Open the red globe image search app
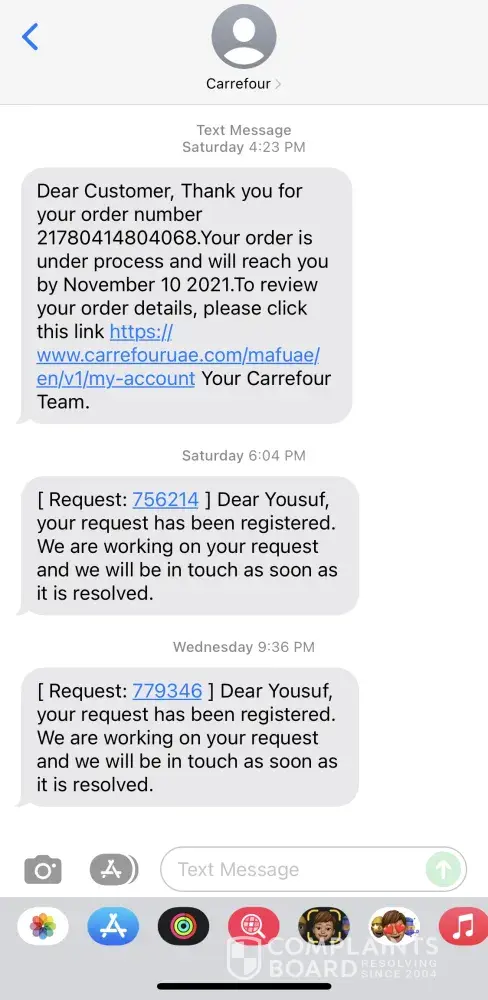The height and width of the screenshot is (1000, 488). tap(254, 926)
